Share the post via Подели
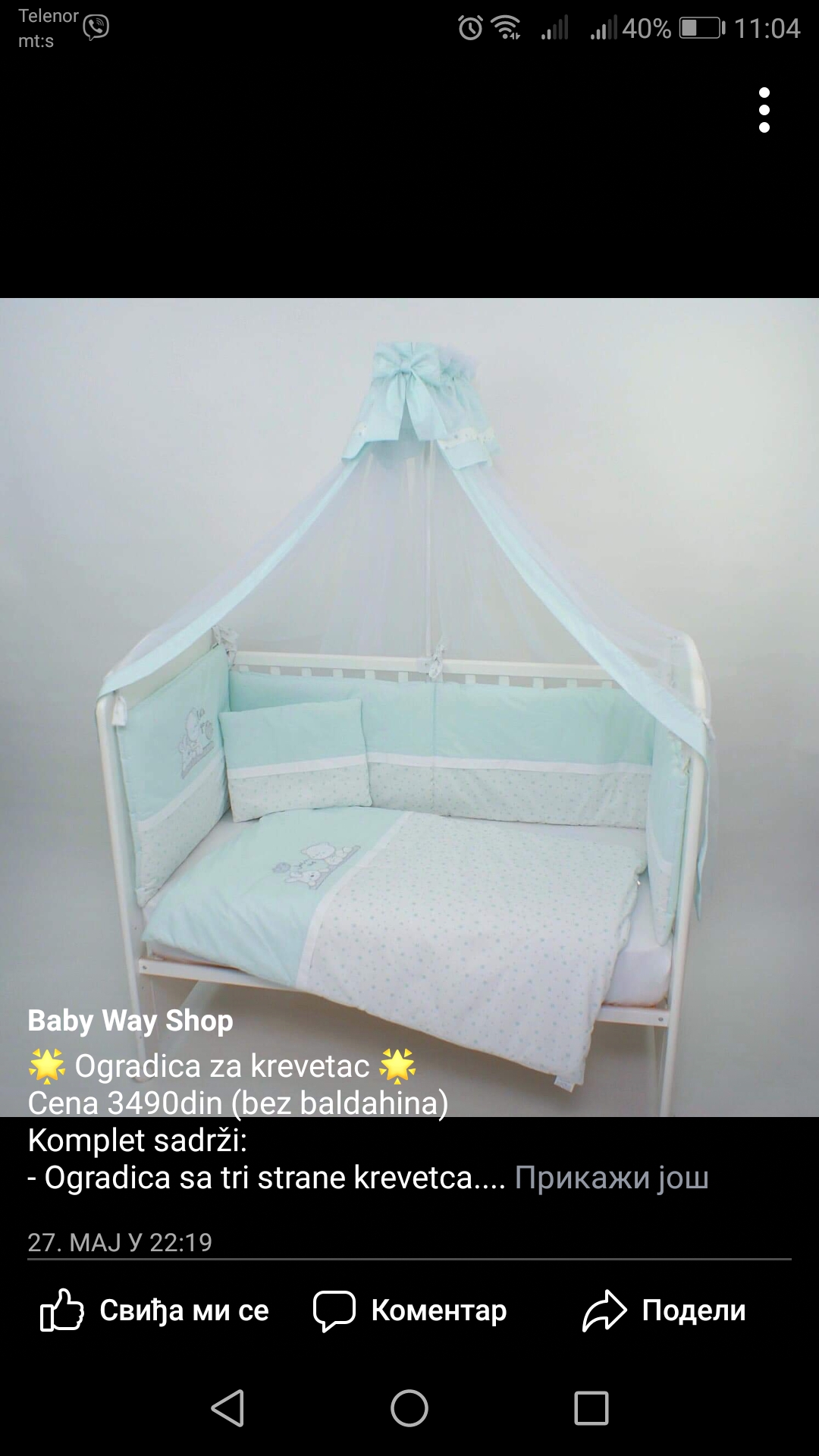The image size is (819, 1456). point(664,1310)
